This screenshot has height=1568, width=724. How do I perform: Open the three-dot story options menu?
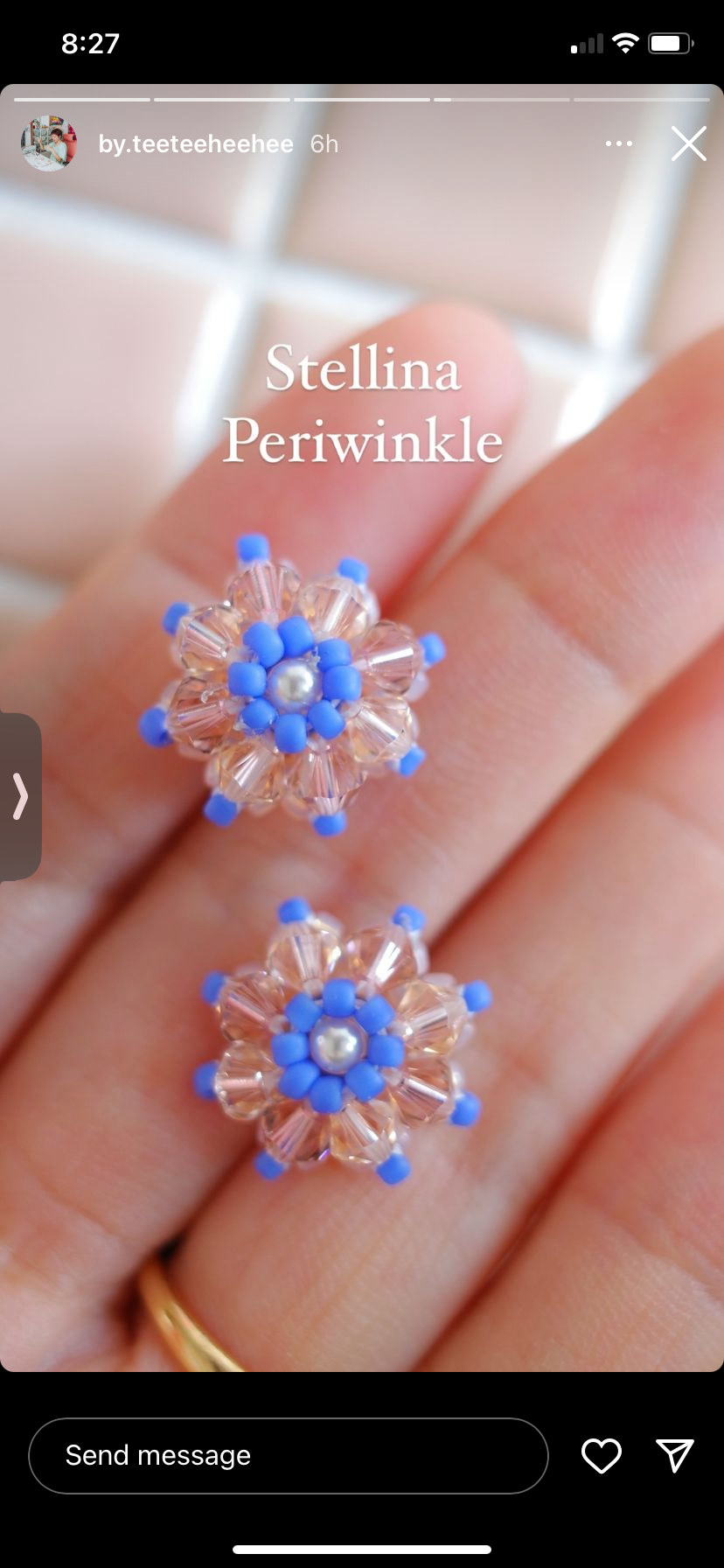(618, 143)
